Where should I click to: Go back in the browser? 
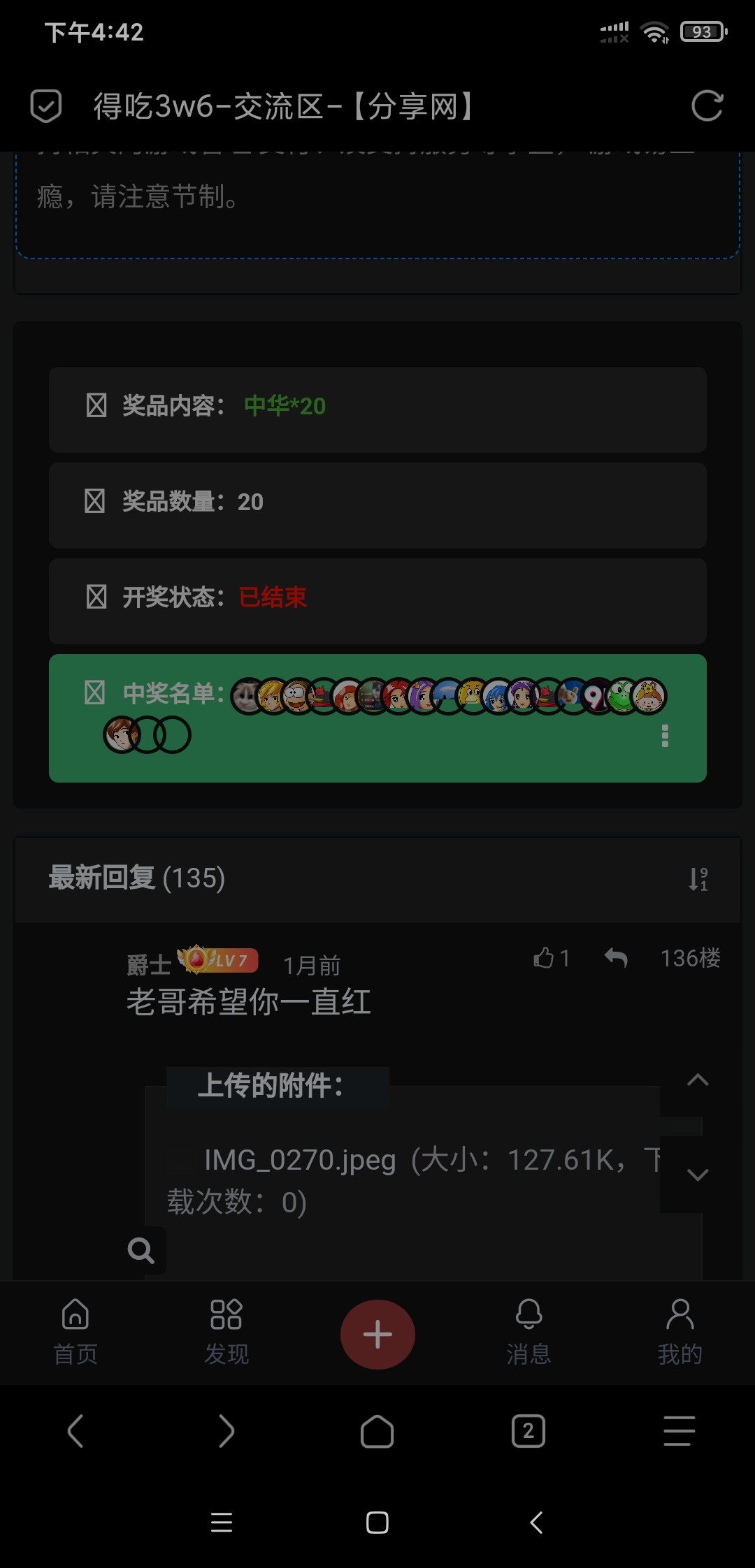[75, 1431]
